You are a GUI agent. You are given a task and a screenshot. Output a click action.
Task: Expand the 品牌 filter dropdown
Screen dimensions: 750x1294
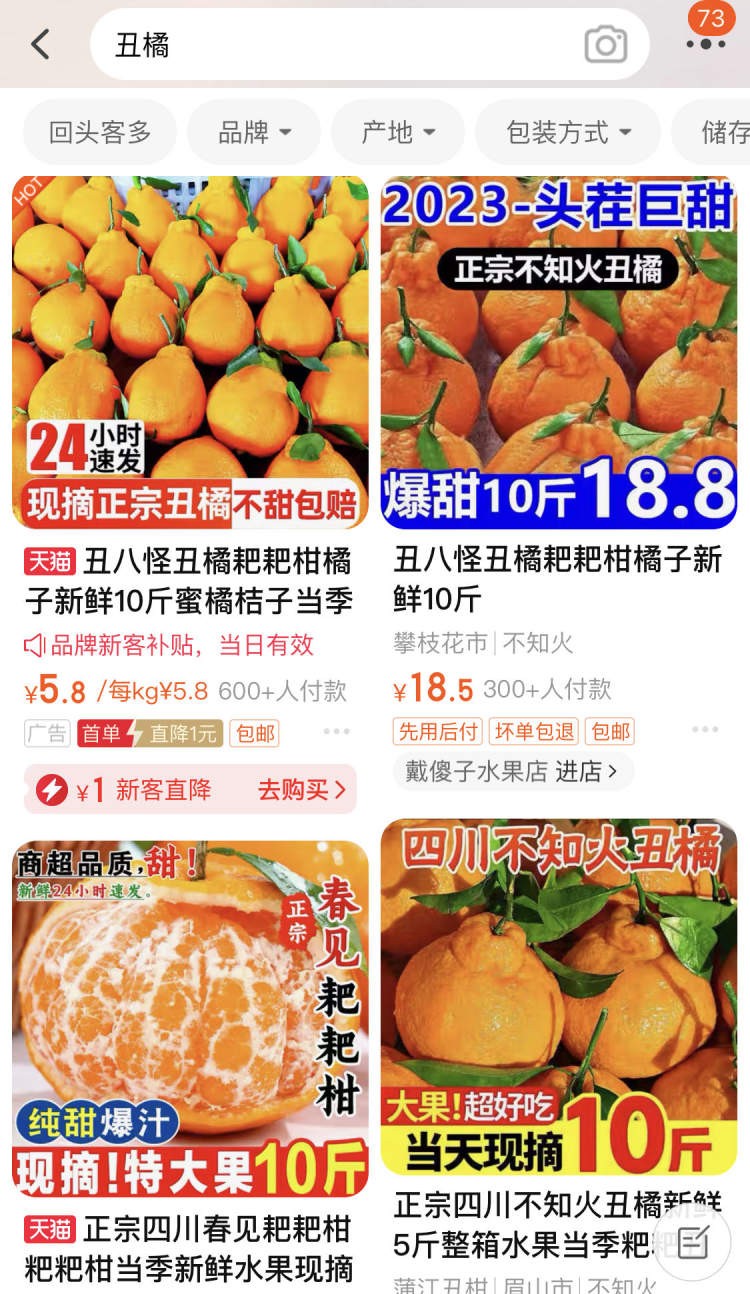[254, 132]
